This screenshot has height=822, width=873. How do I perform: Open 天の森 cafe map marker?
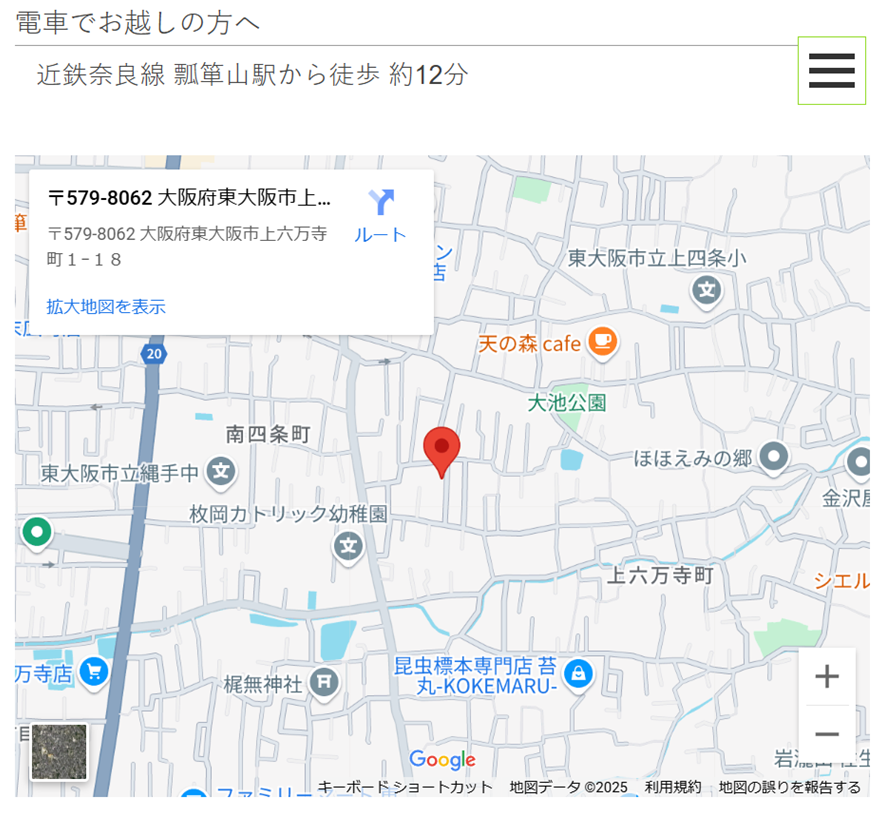click(x=601, y=343)
